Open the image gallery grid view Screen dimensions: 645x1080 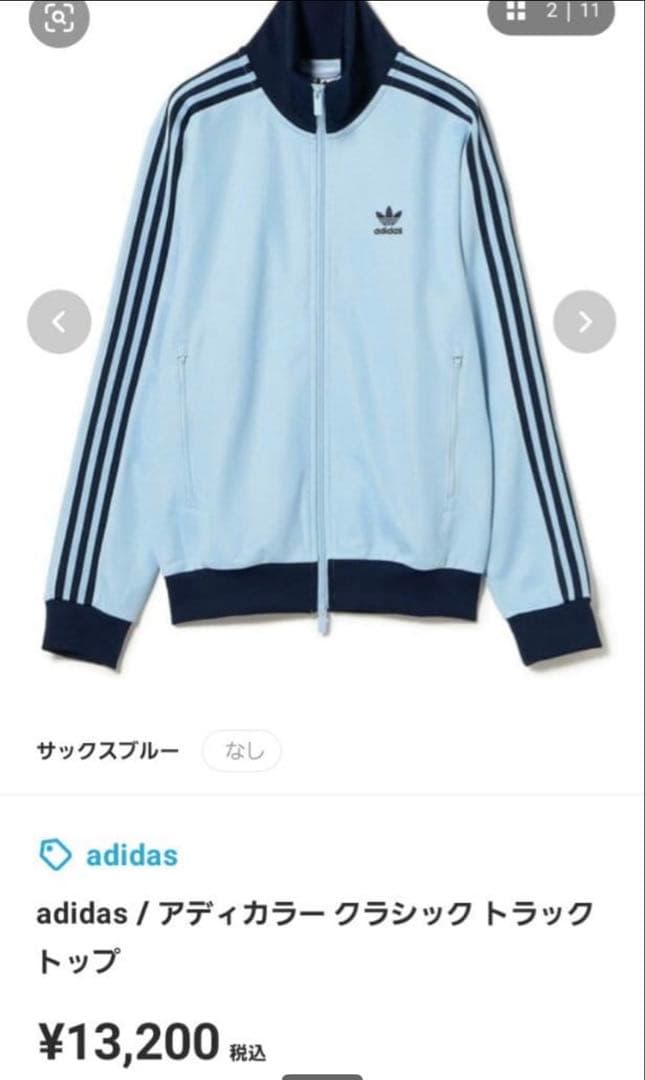click(x=517, y=12)
